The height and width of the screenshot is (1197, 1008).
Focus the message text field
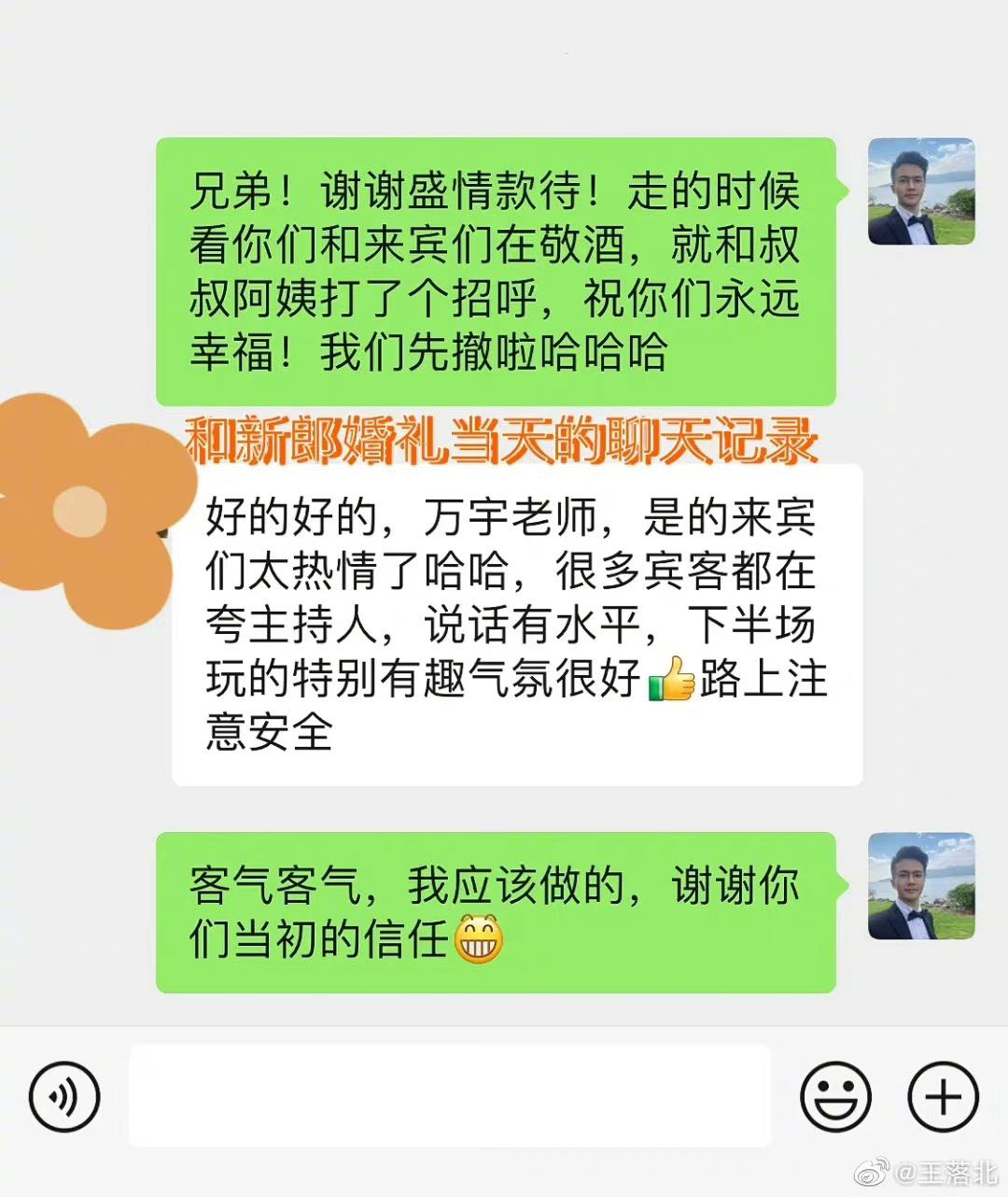pyautogui.click(x=450, y=1096)
